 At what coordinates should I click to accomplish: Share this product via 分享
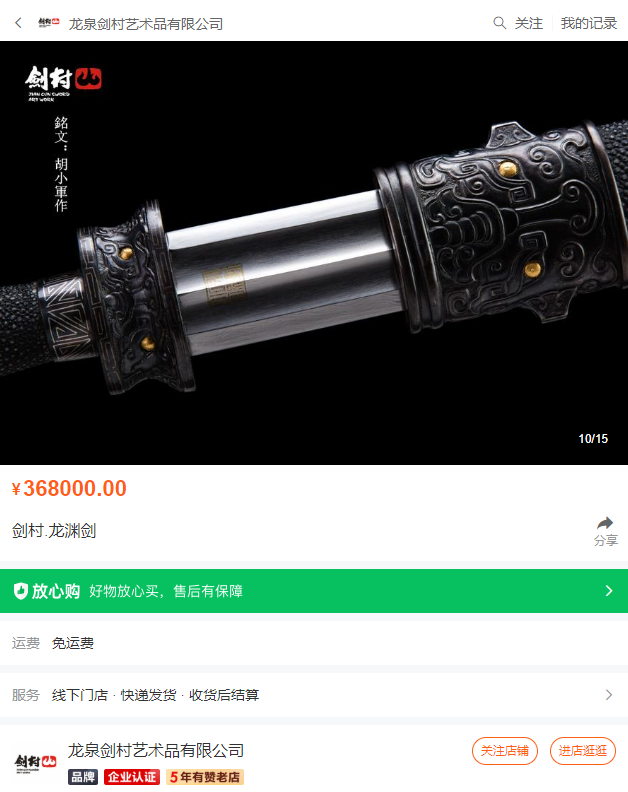[x=605, y=530]
